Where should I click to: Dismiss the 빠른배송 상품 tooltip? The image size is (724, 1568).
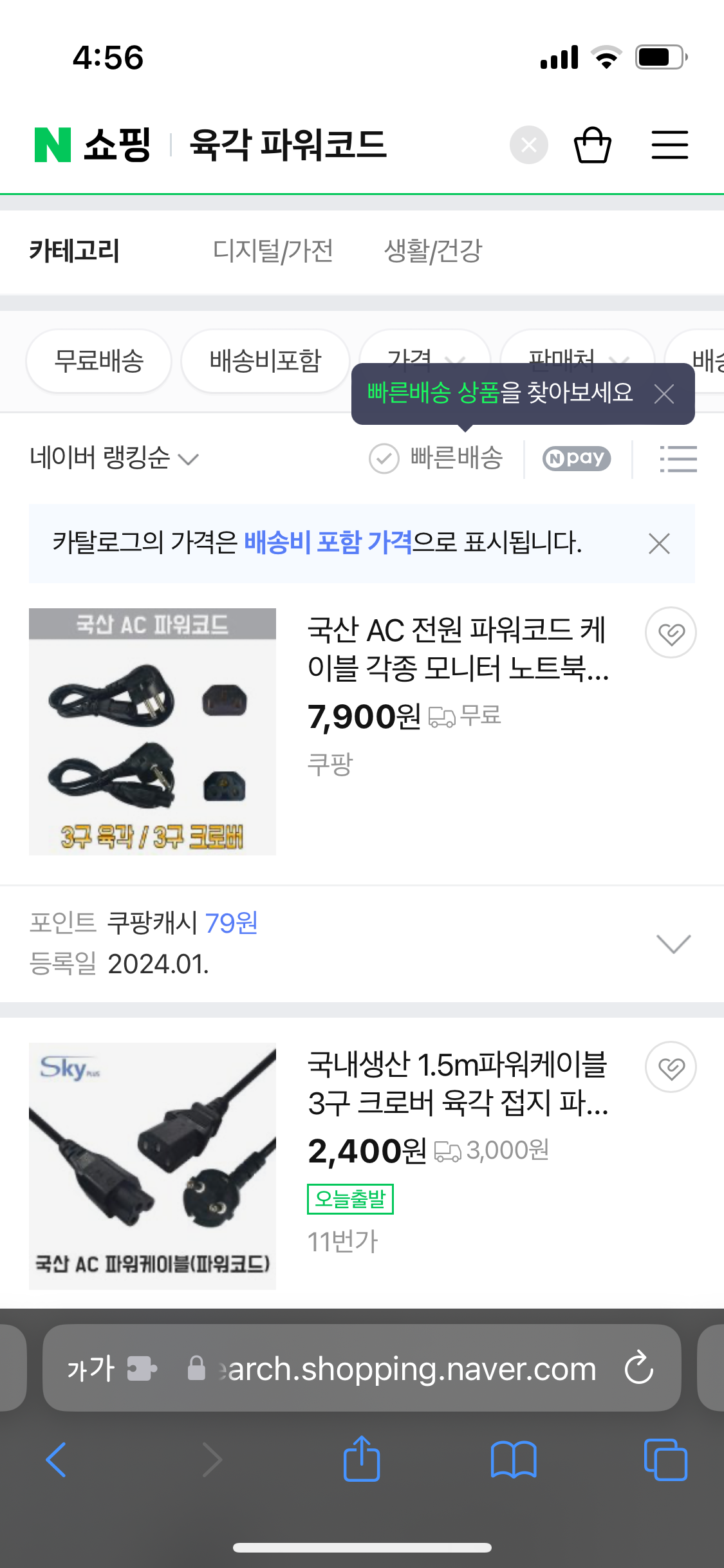(x=664, y=394)
